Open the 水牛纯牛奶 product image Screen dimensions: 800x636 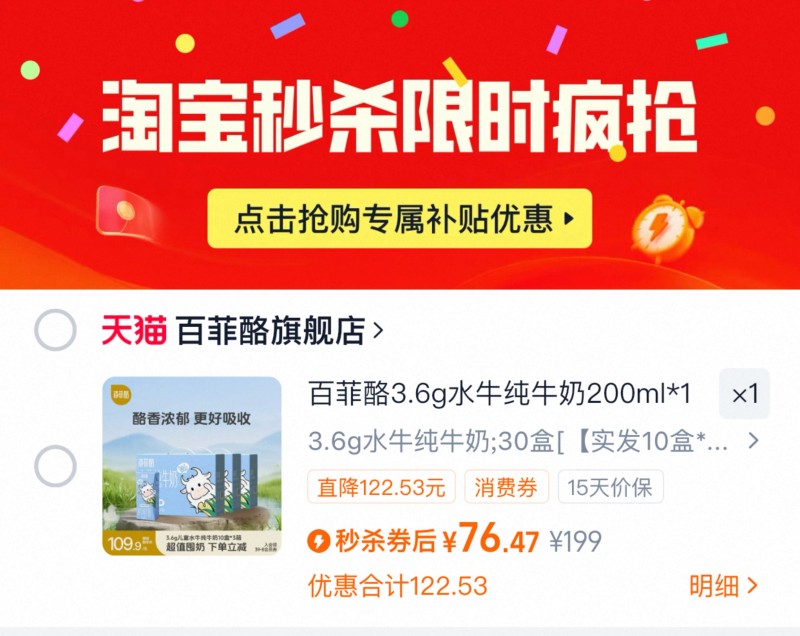click(x=191, y=466)
